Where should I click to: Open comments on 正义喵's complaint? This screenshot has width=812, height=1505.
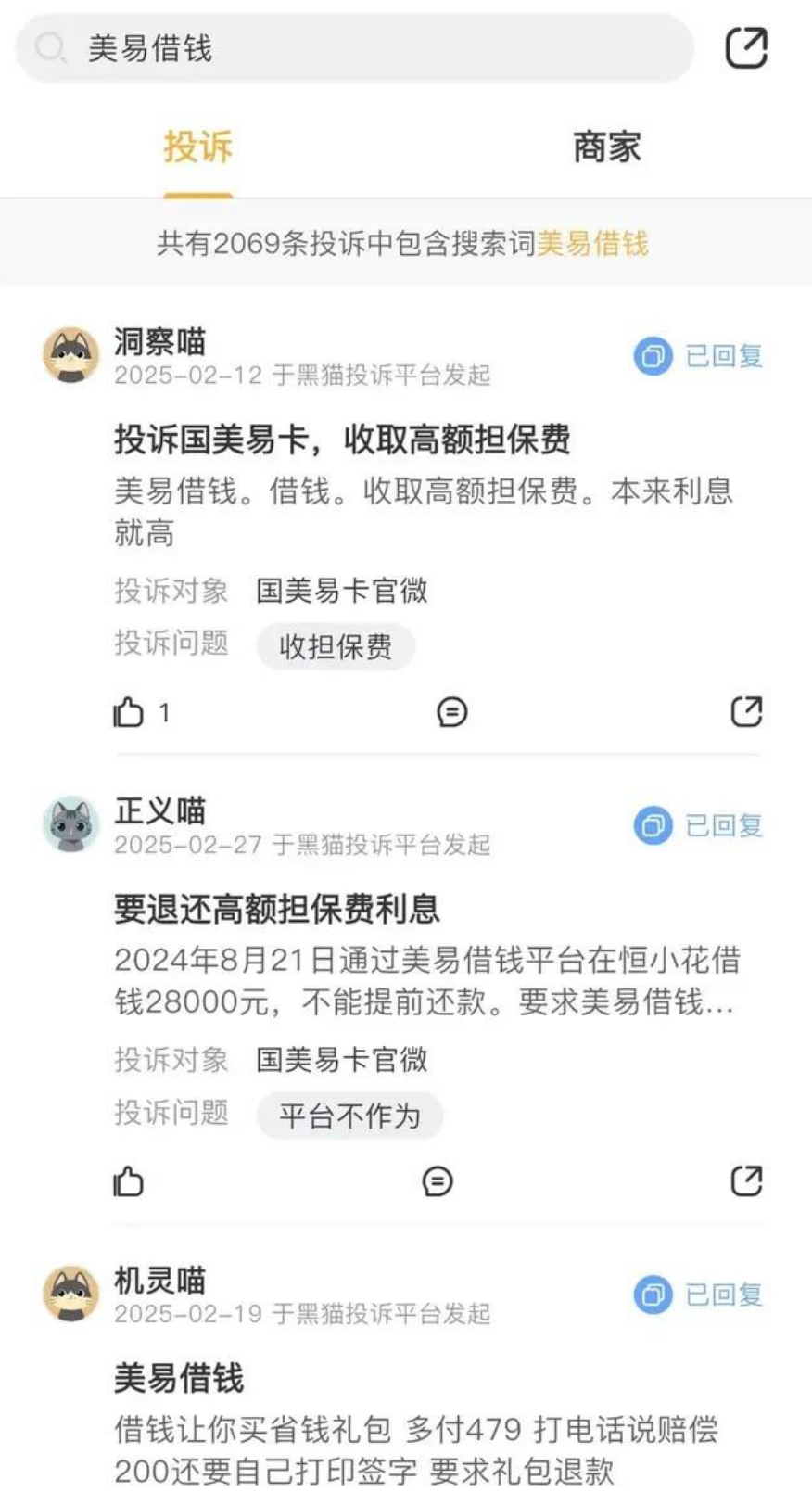[438, 1181]
